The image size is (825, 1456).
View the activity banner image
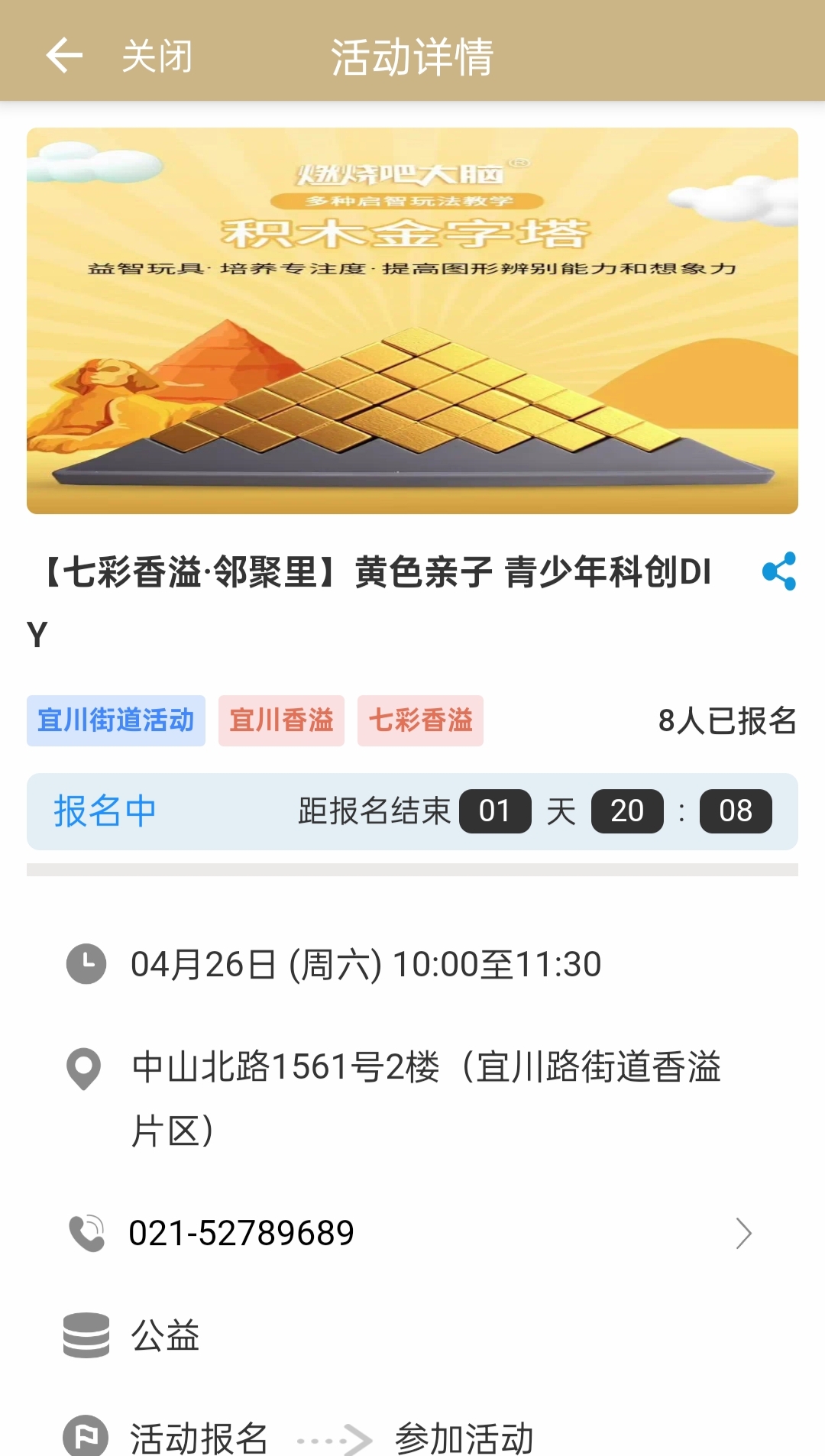click(x=412, y=321)
